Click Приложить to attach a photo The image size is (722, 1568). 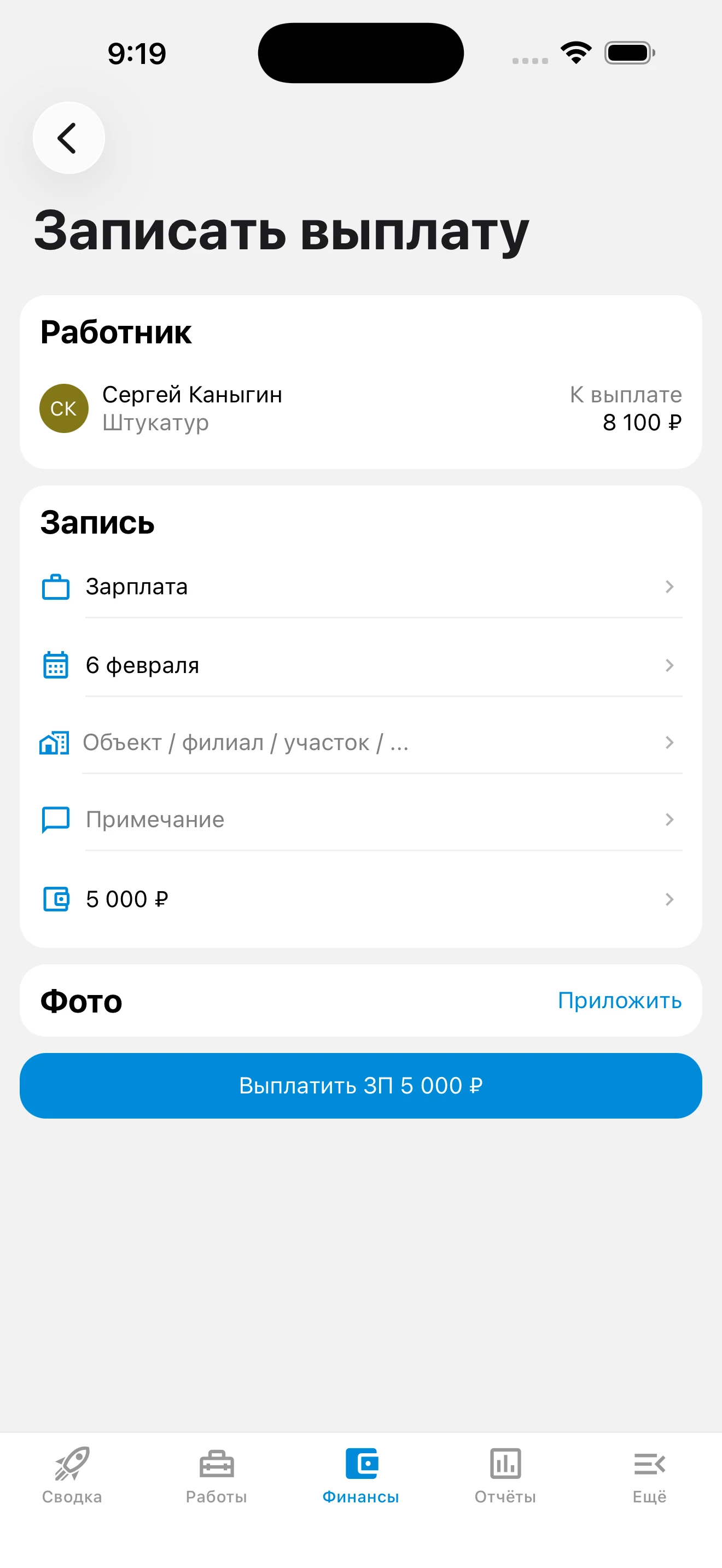point(620,1000)
